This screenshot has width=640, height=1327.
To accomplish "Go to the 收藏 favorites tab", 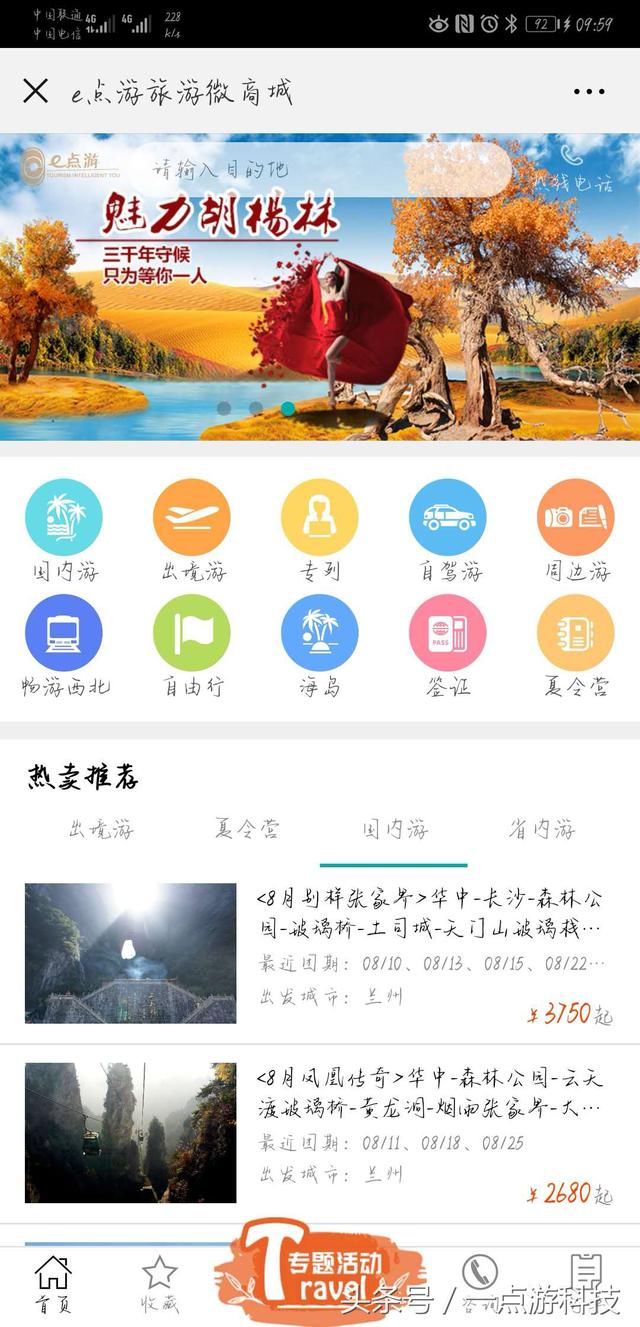I will tap(159, 1284).
